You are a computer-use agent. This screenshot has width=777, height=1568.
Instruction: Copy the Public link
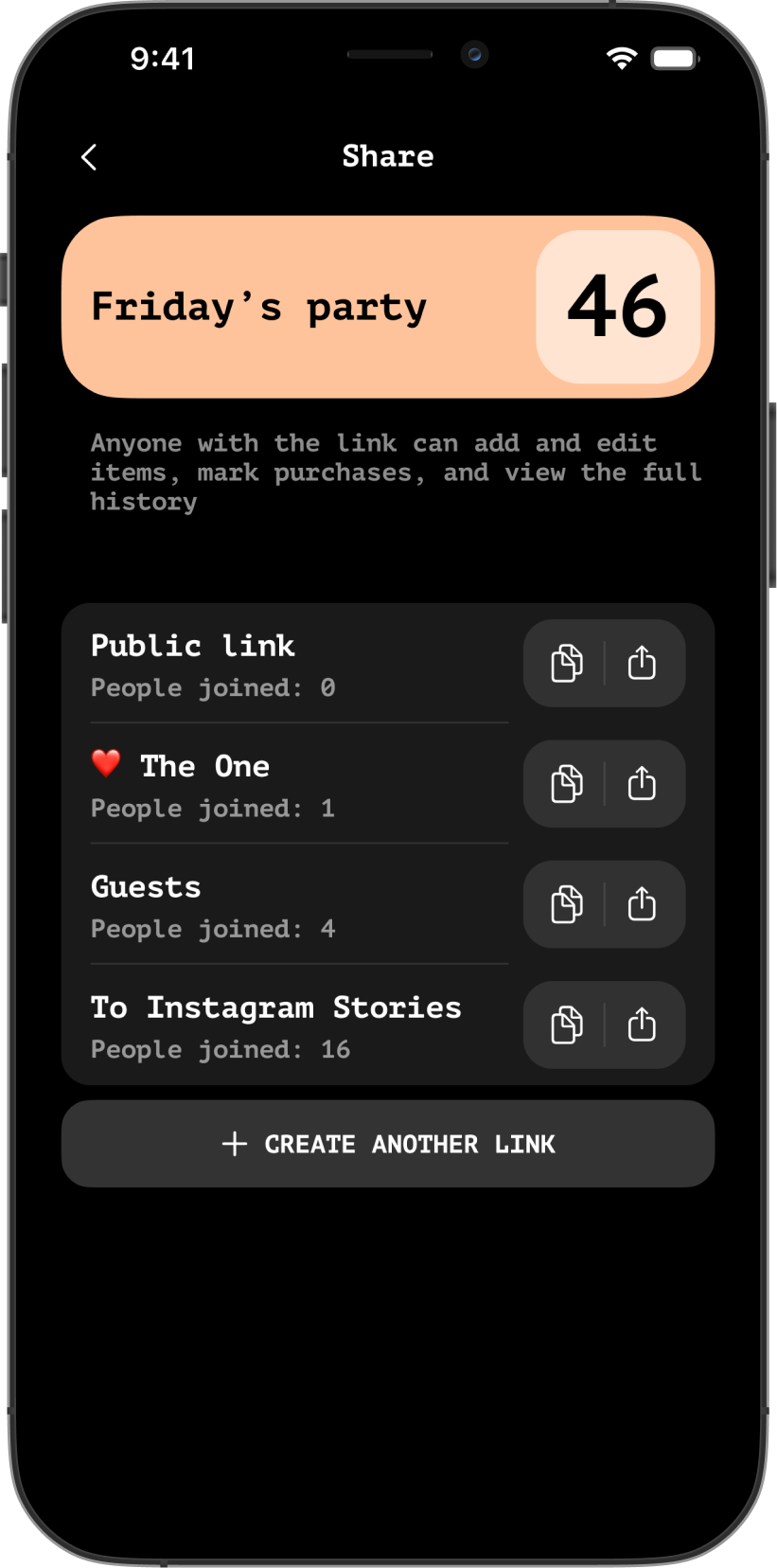pos(566,663)
